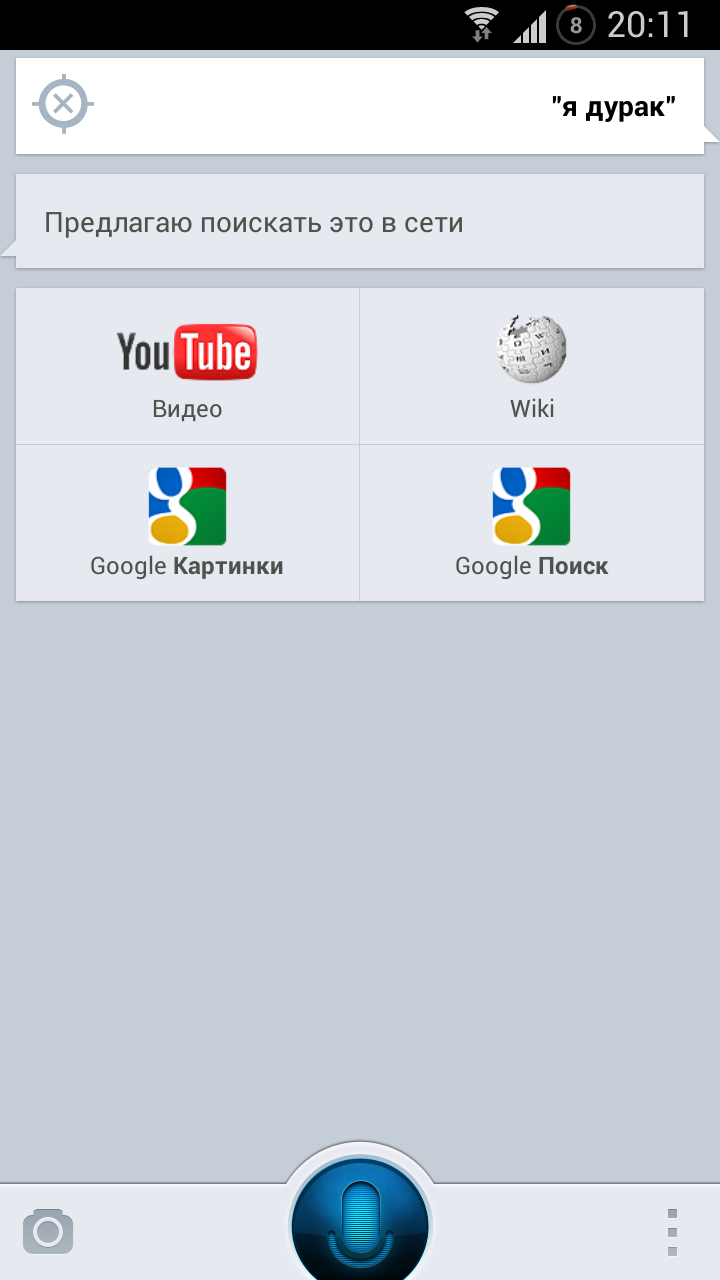The width and height of the screenshot is (720, 1280).
Task: Open the Wiki search tile
Action: (531, 366)
